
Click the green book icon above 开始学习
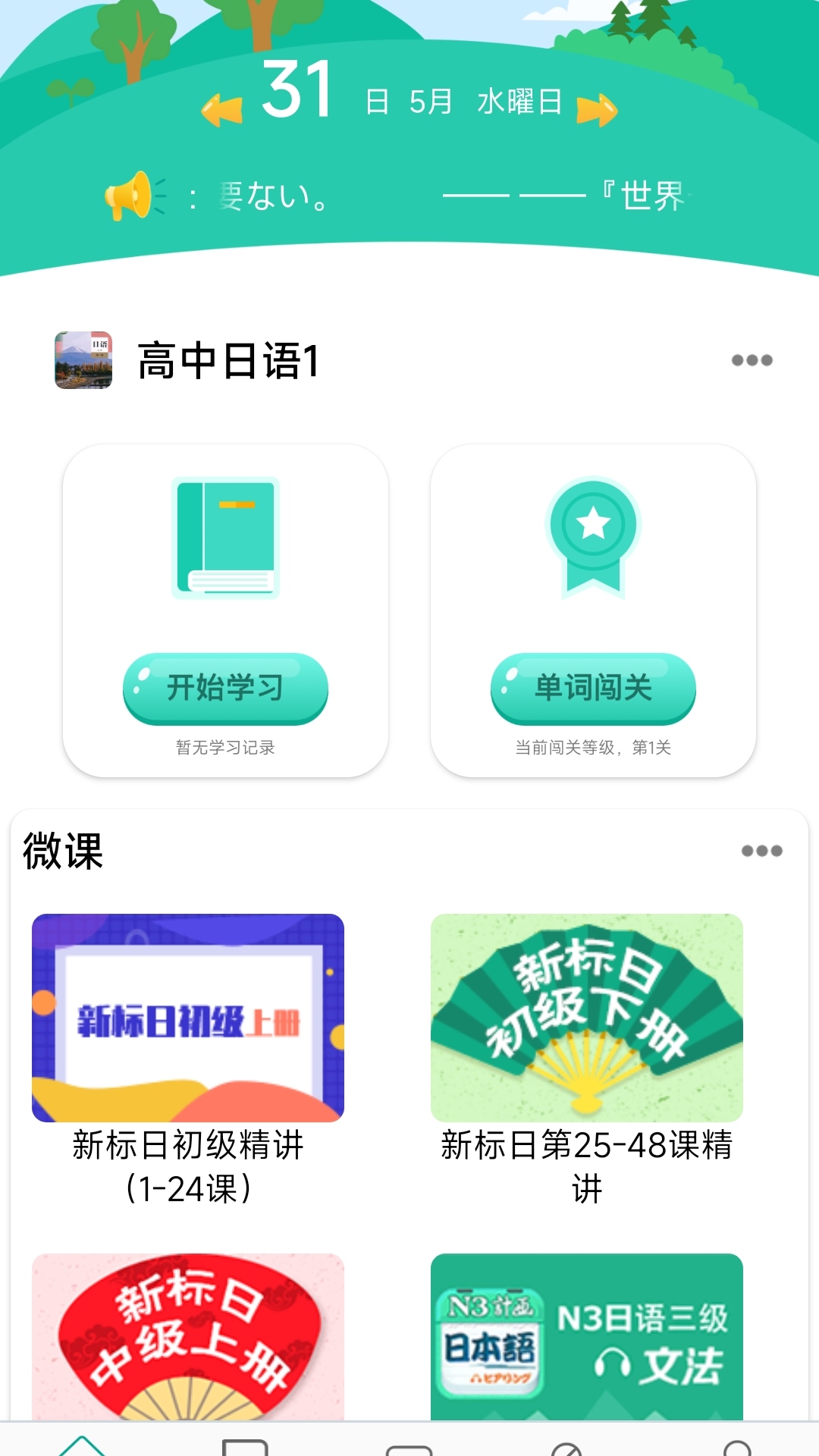225,538
